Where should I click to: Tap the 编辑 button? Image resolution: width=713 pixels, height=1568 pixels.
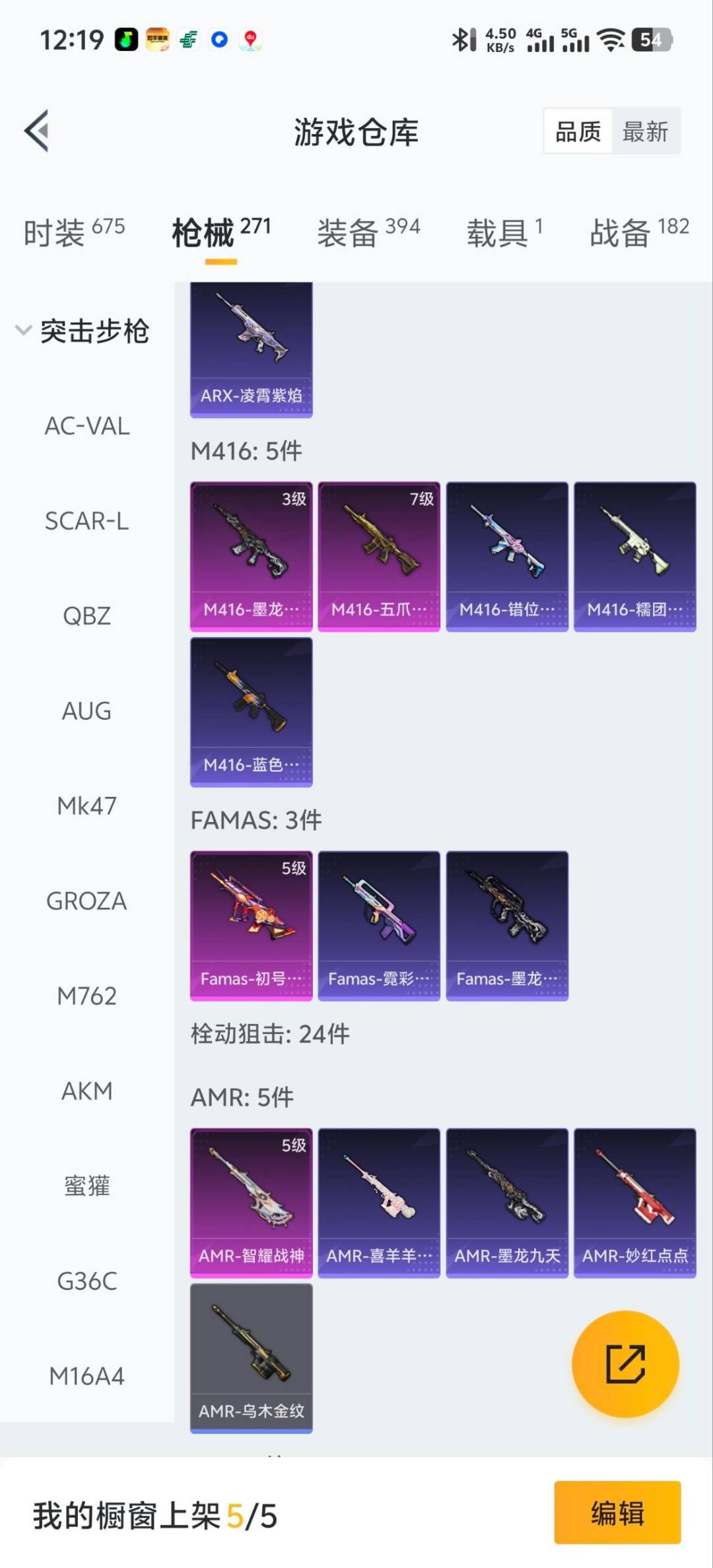617,1513
